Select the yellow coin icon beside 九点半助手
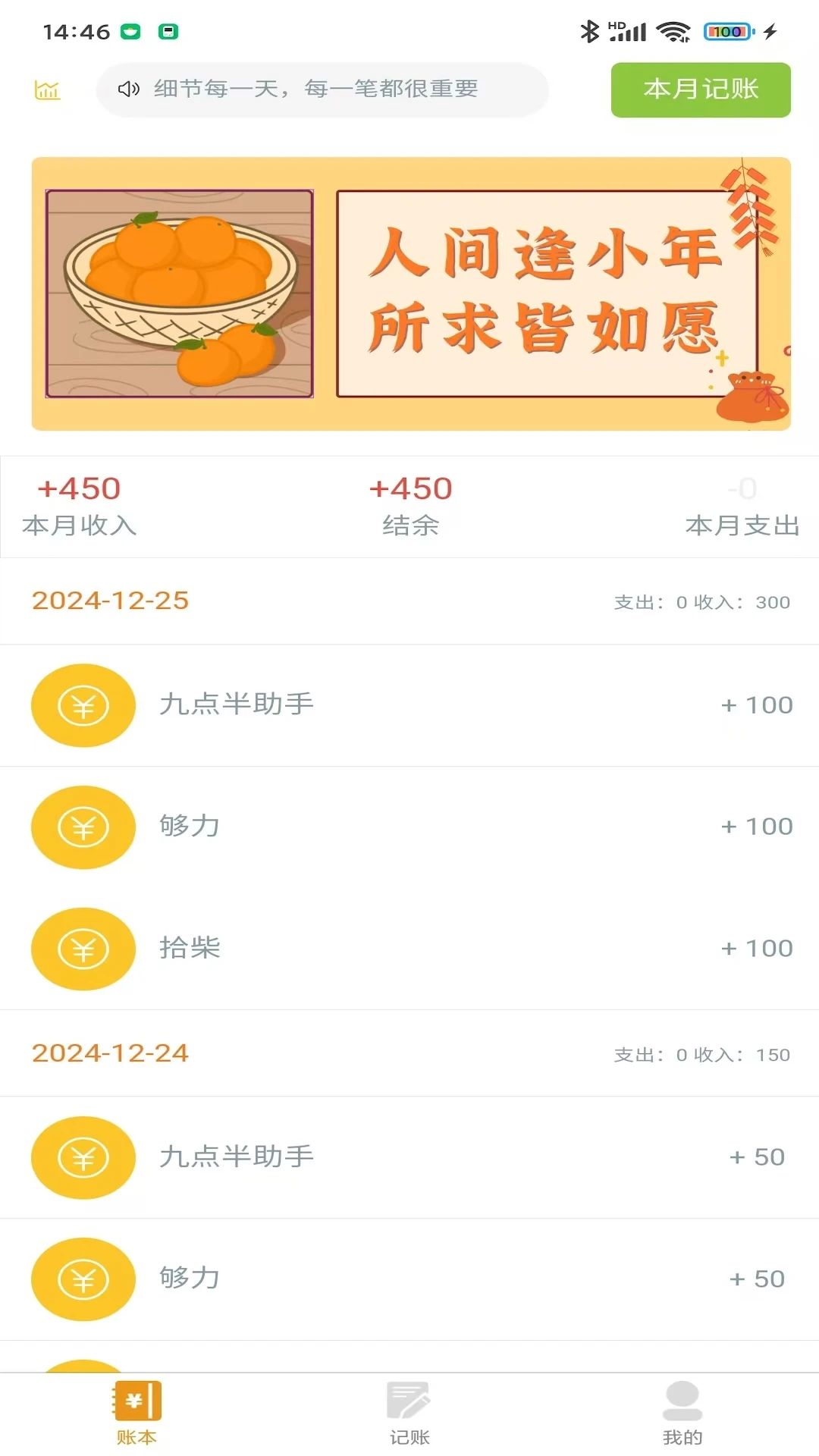This screenshot has height=1456, width=819. (83, 705)
